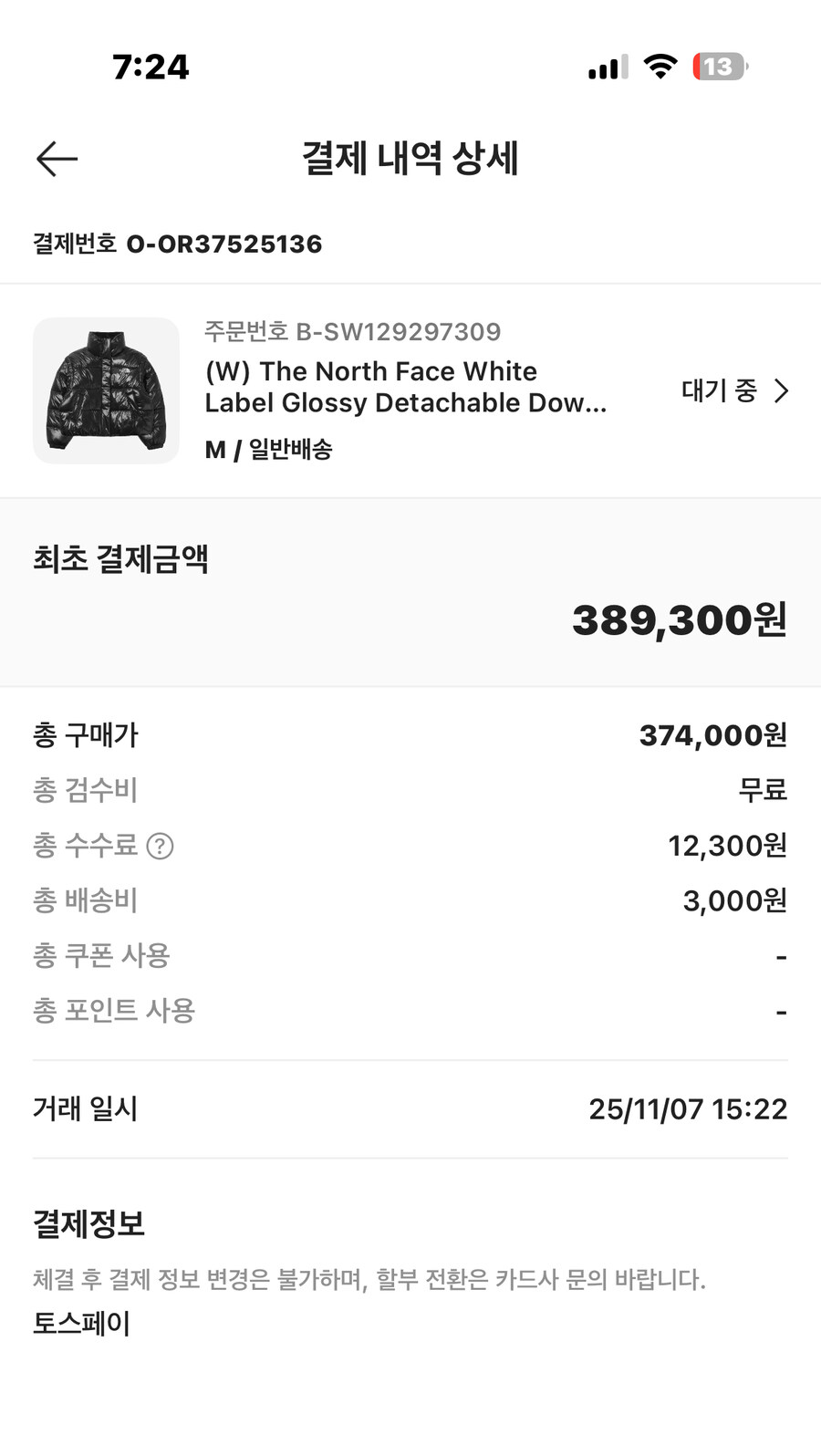The width and height of the screenshot is (821, 1456).
Task: Click the back arrow to return
Action: 57,158
